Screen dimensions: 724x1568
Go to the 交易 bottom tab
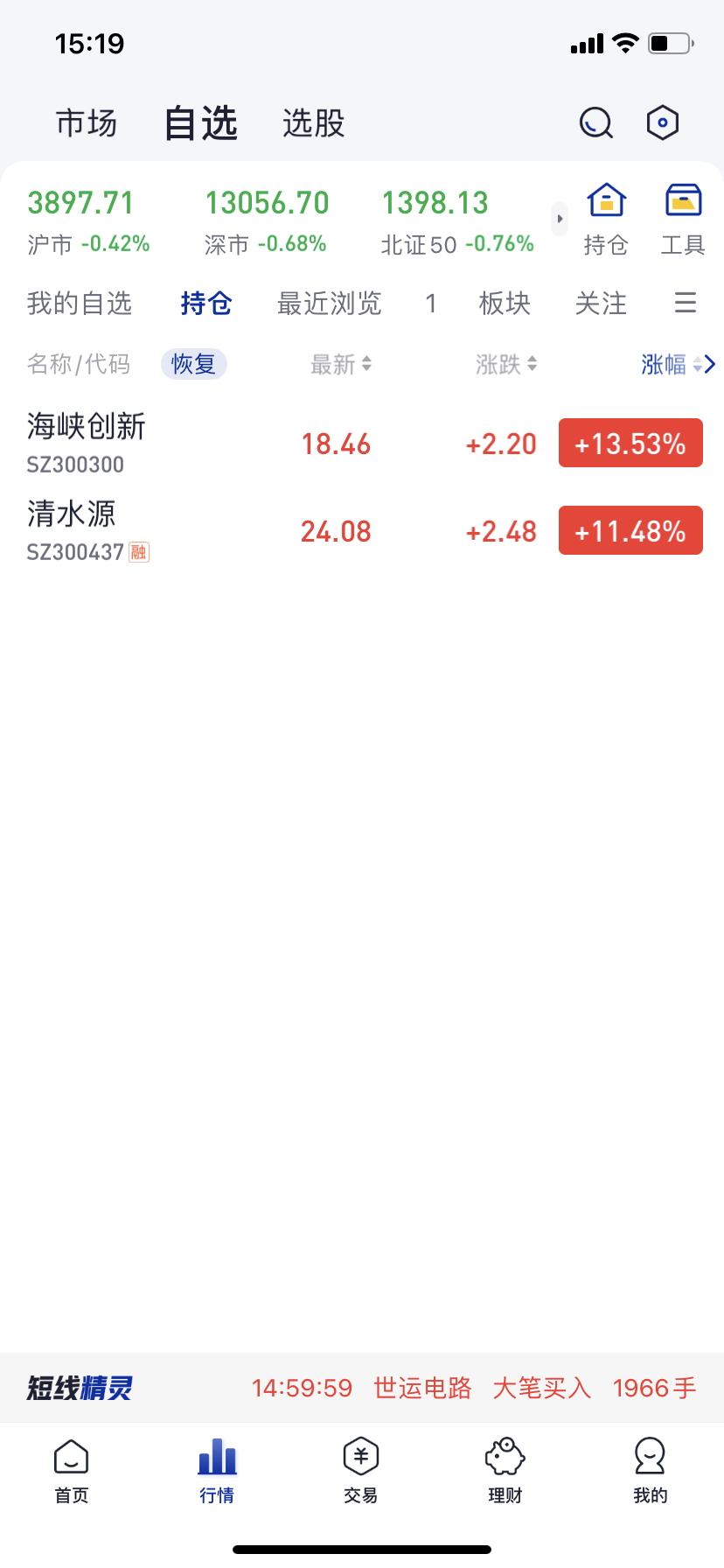(361, 1471)
